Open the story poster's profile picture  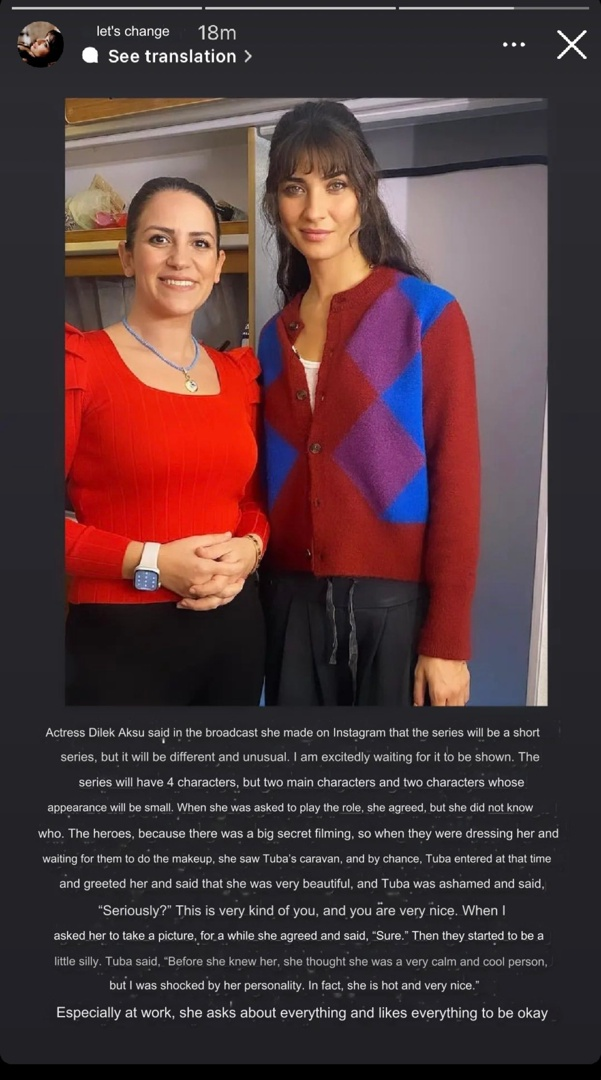coord(40,44)
